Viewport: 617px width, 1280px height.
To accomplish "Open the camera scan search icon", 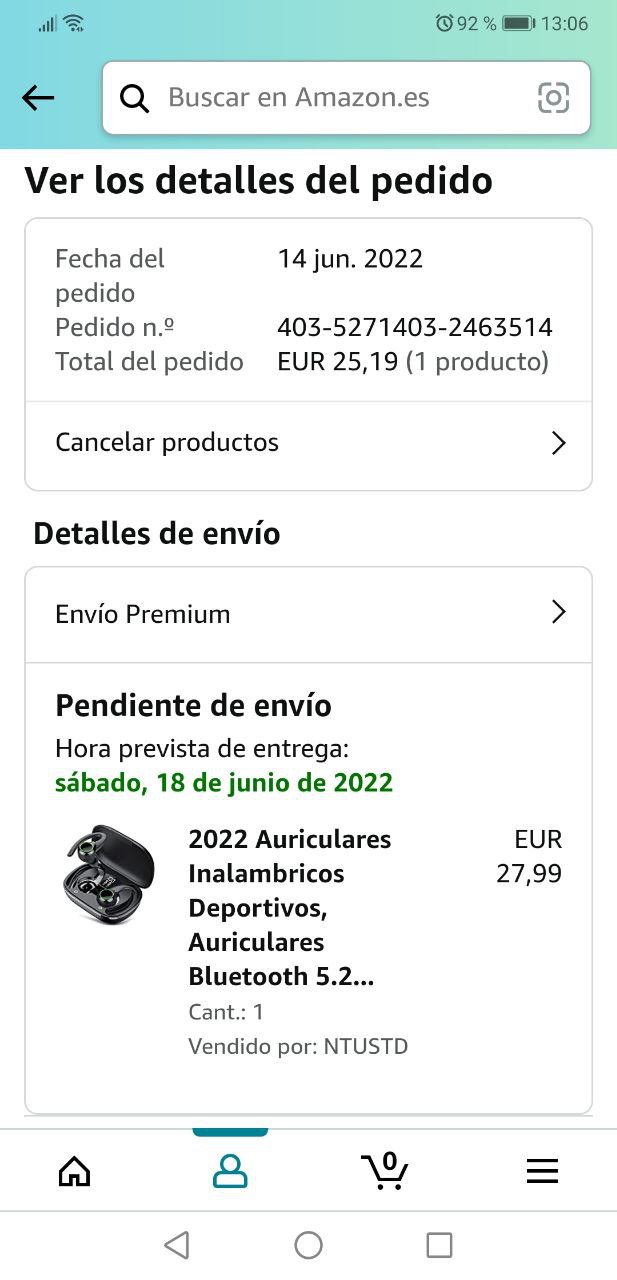I will [553, 98].
